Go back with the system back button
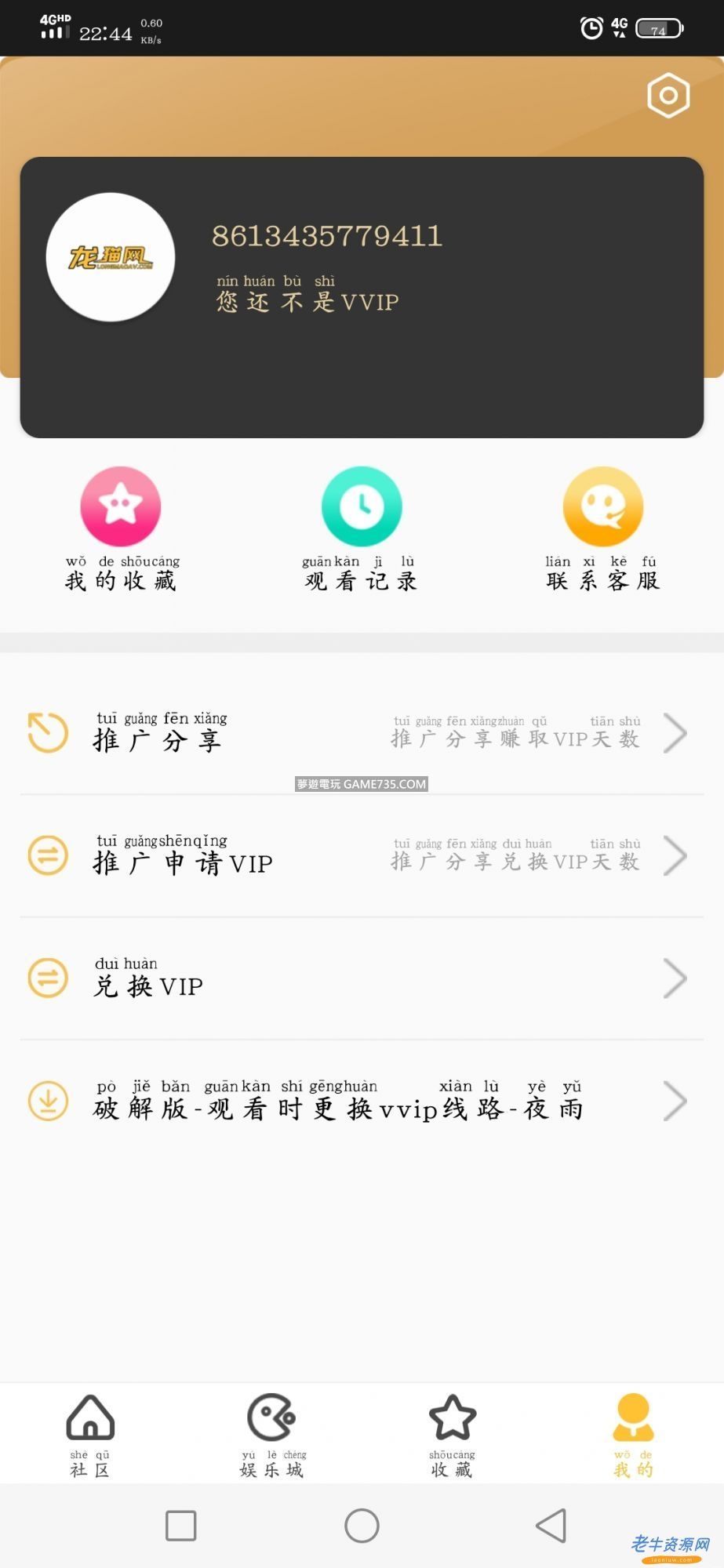Image resolution: width=724 pixels, height=1568 pixels. click(x=551, y=1526)
